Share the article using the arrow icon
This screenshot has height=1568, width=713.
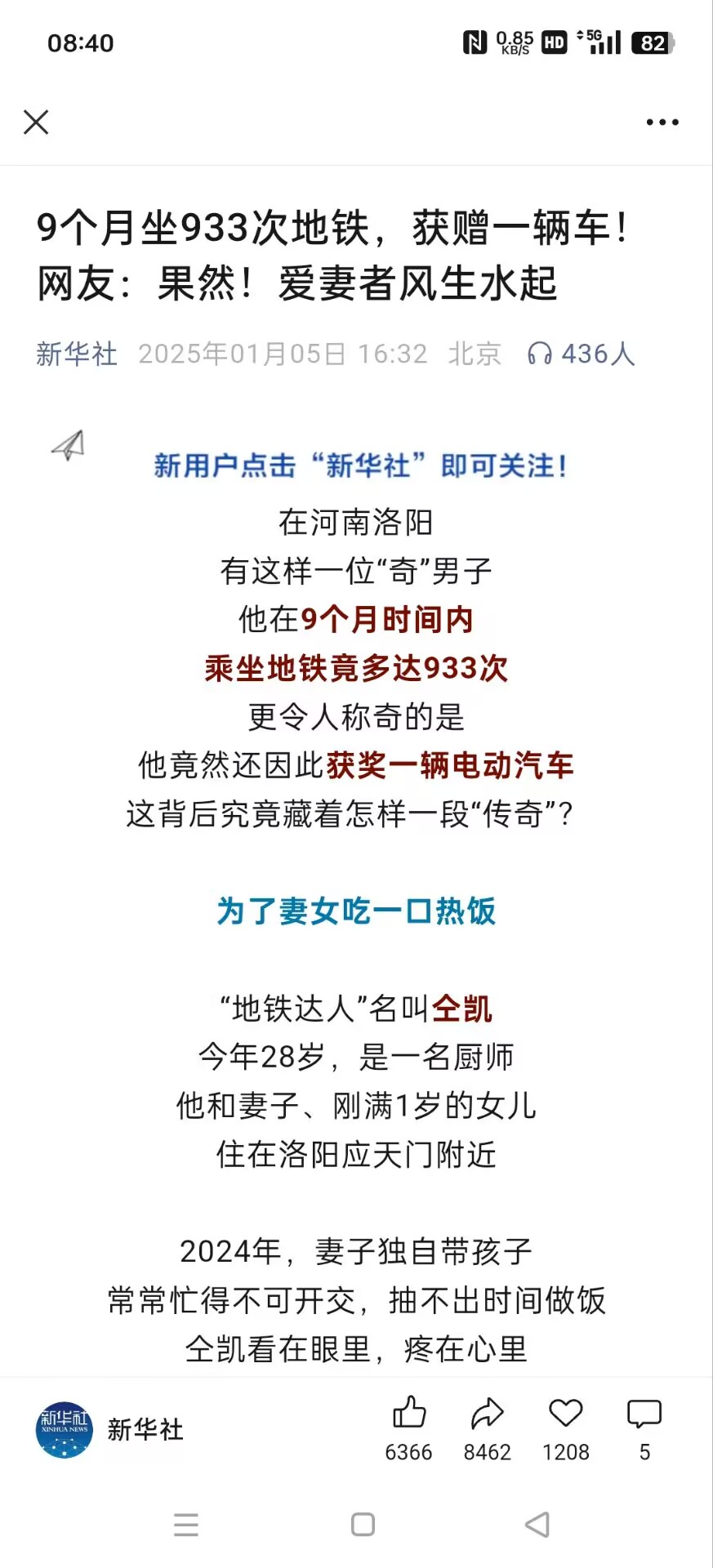[488, 1413]
